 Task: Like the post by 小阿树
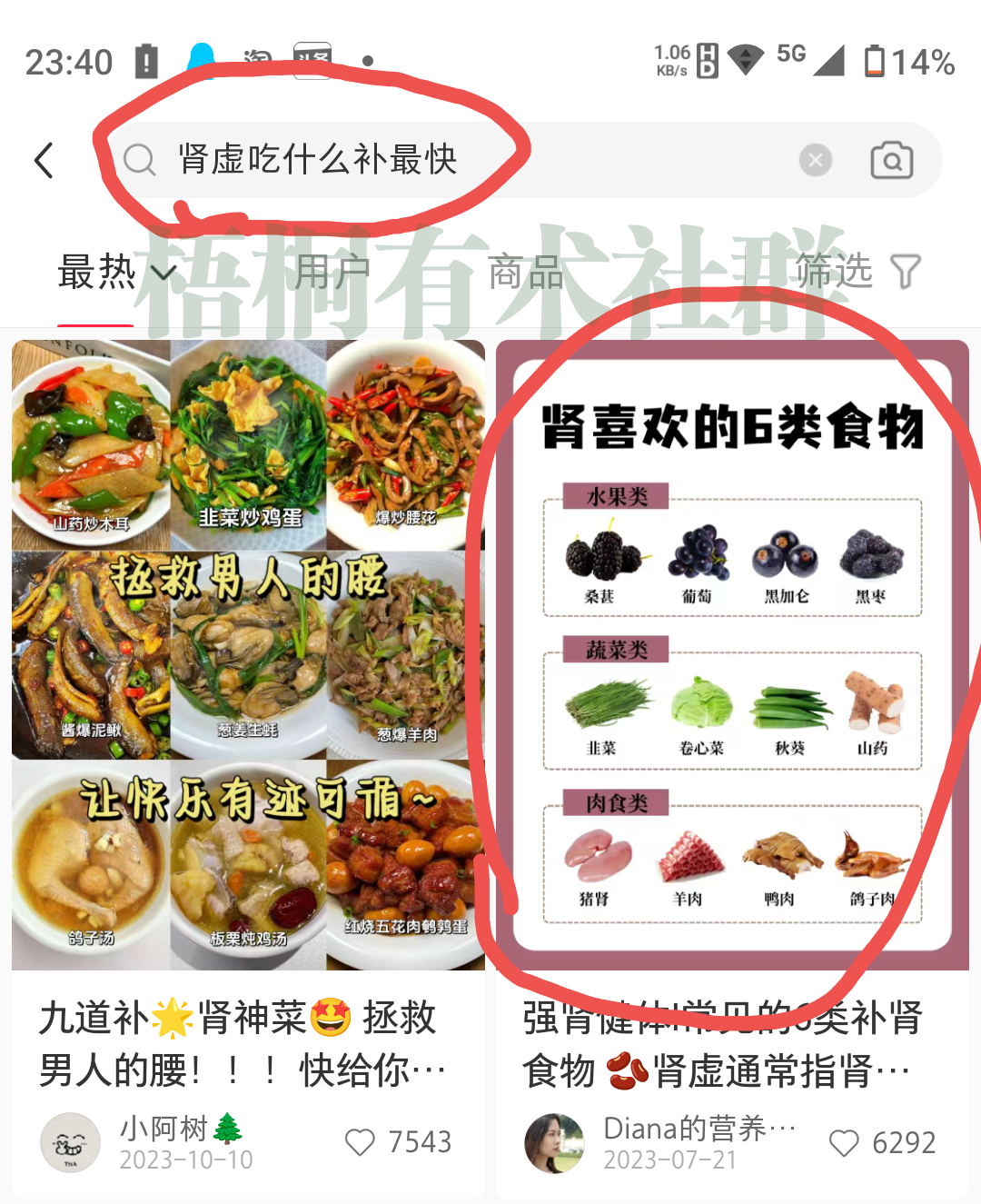click(x=361, y=1142)
